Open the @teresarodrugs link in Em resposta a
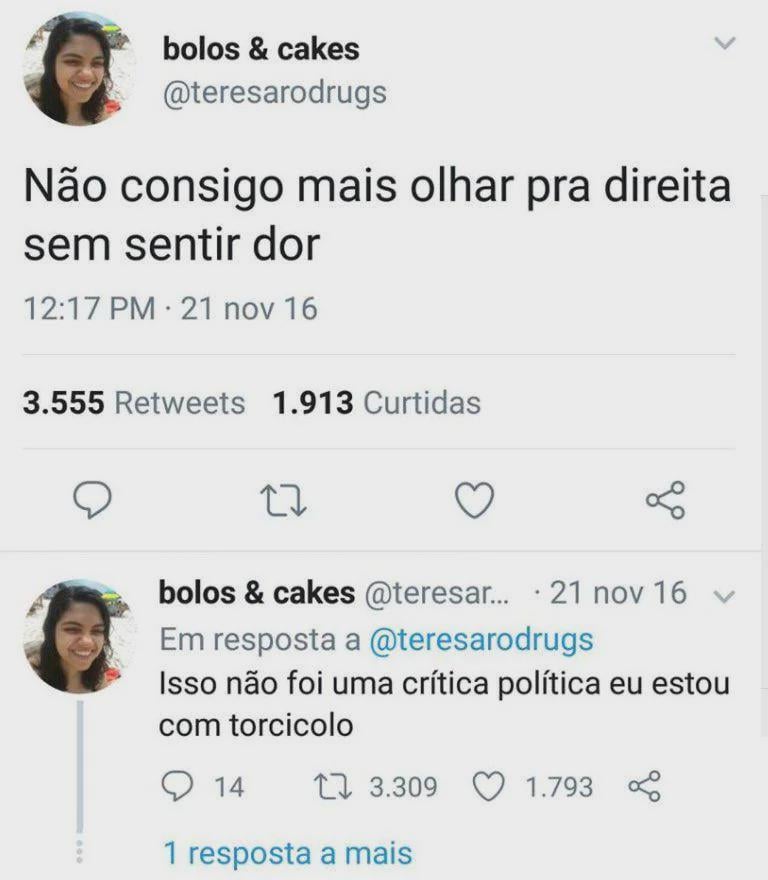768x880 pixels. (x=481, y=639)
